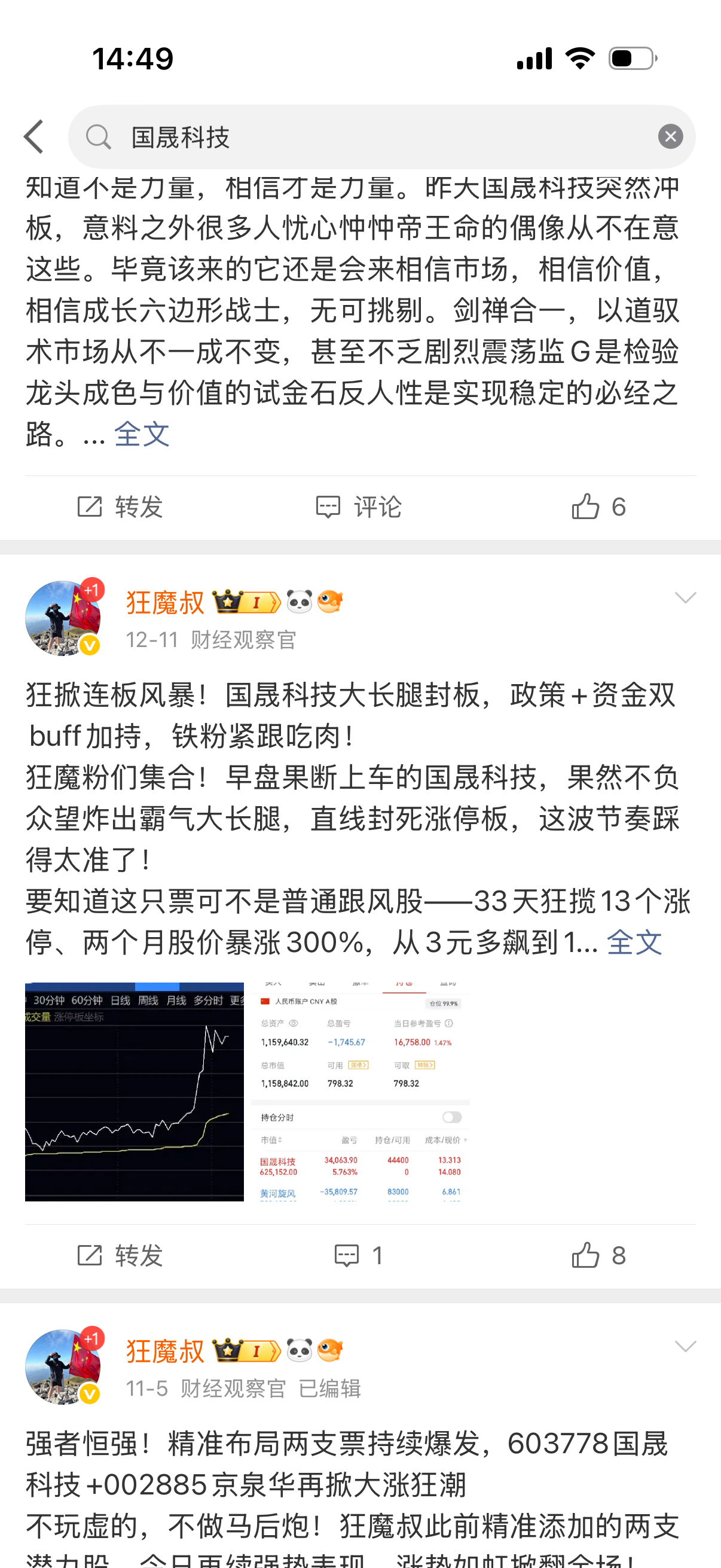
Task: Clear the search box with the X icon
Action: pos(671,136)
